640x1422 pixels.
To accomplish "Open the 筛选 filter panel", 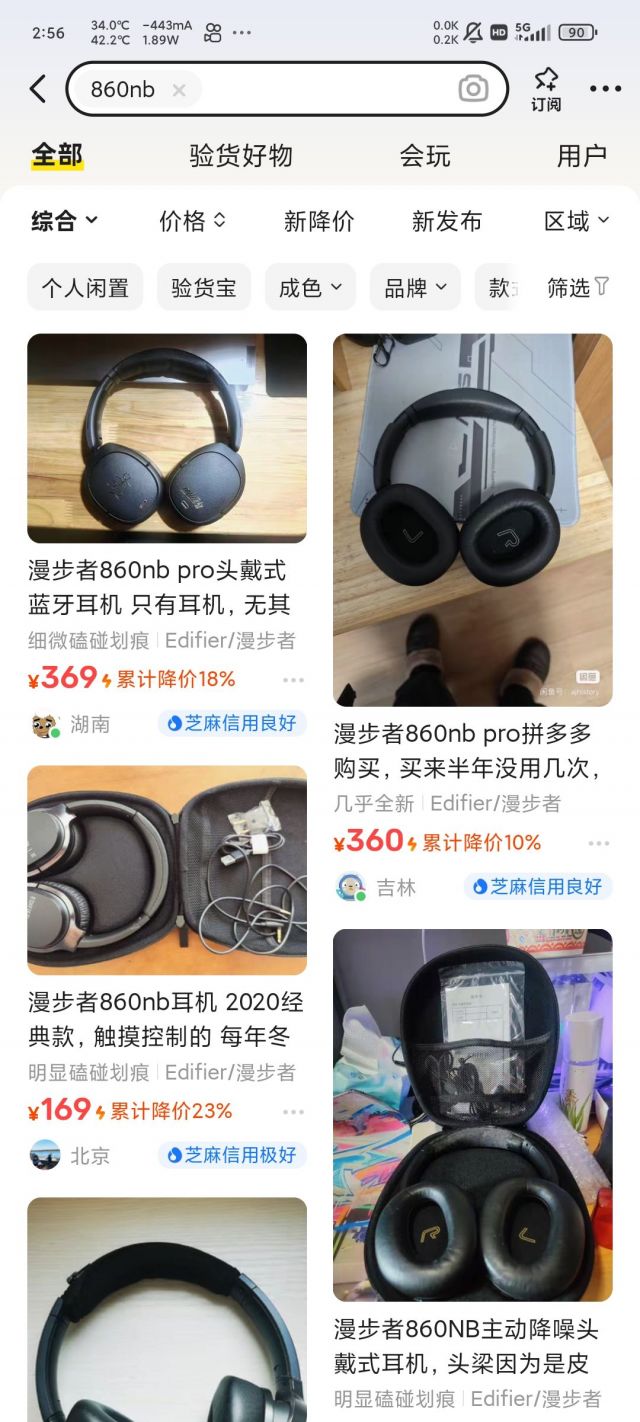I will (x=578, y=288).
